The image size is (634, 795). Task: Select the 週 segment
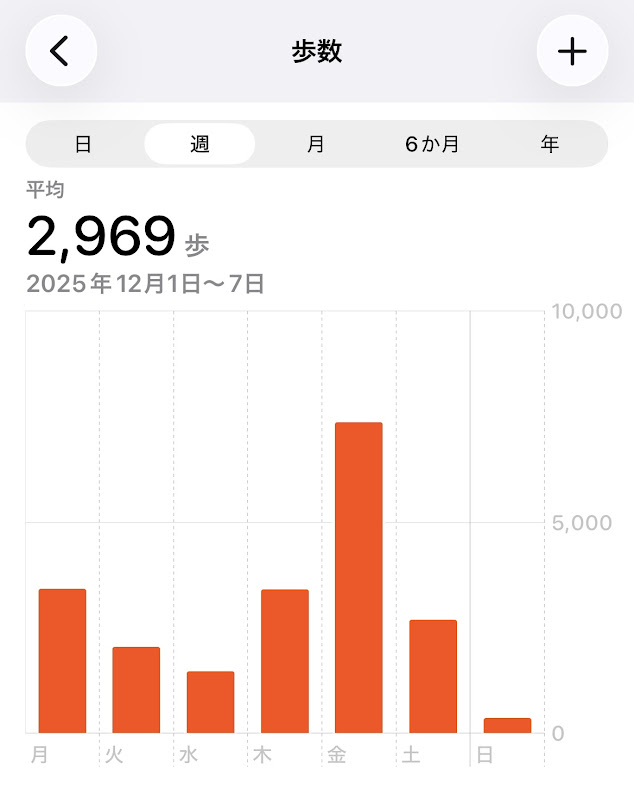coord(199,144)
